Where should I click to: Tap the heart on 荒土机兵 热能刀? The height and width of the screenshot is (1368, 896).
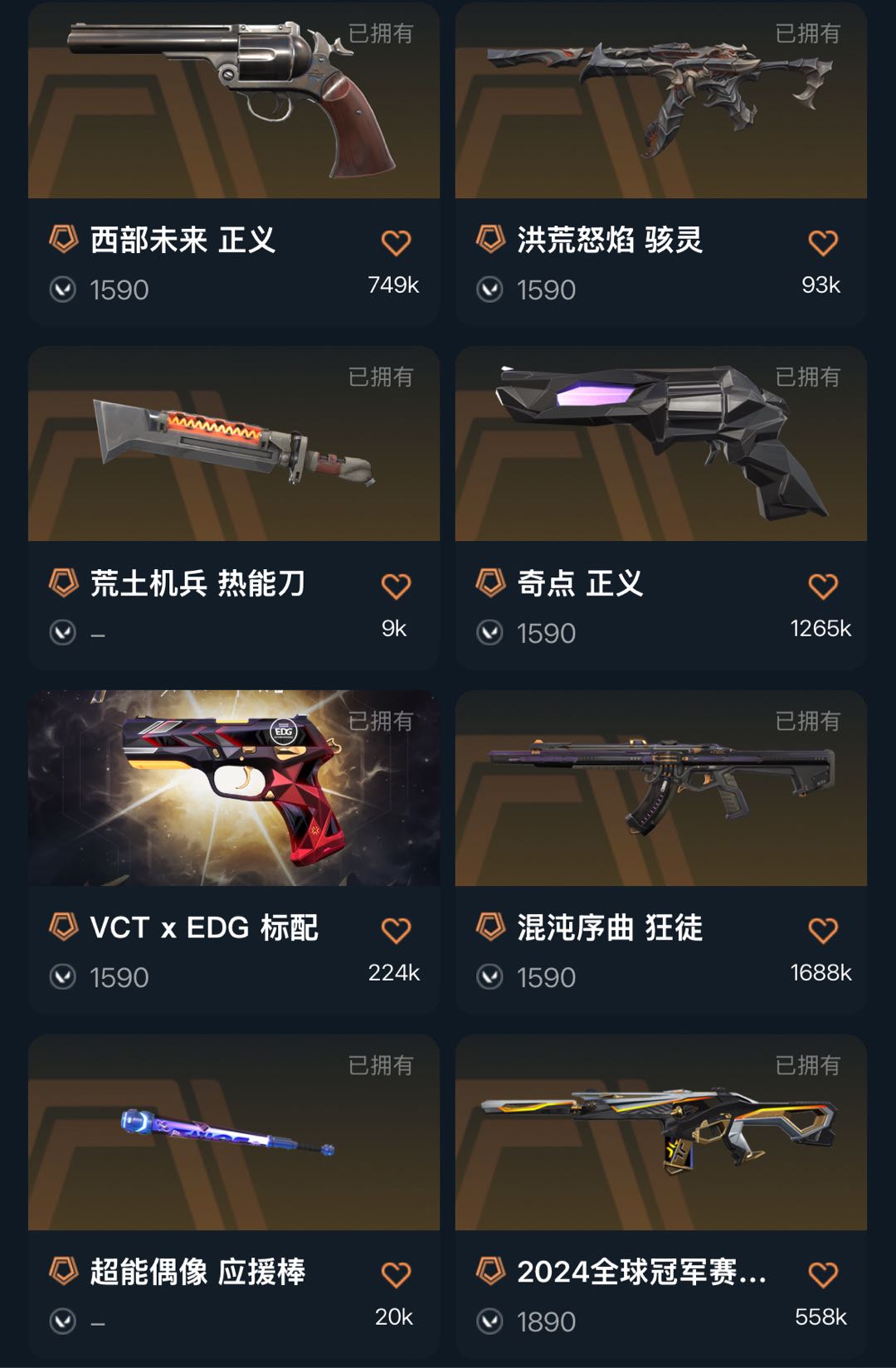396,587
